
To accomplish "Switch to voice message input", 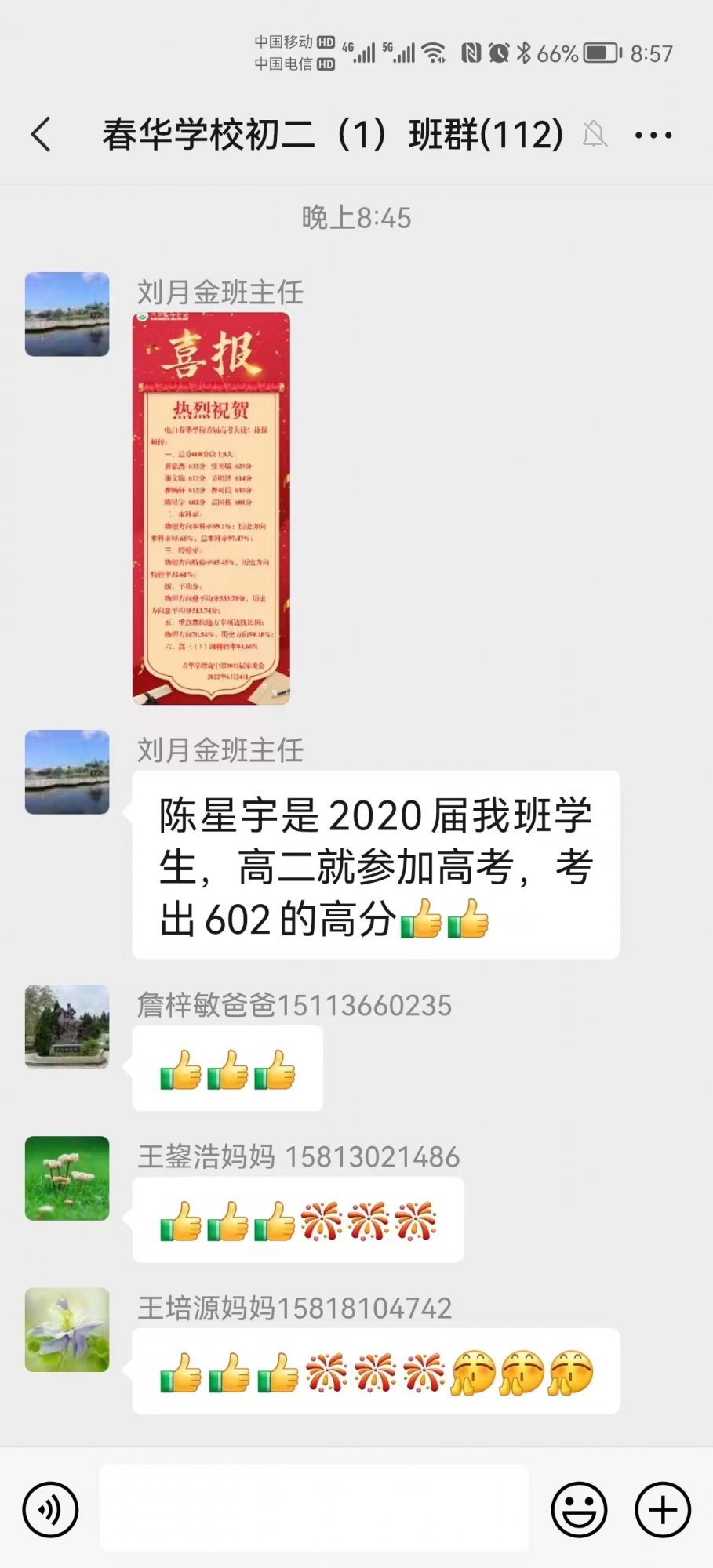I will coord(50,1509).
